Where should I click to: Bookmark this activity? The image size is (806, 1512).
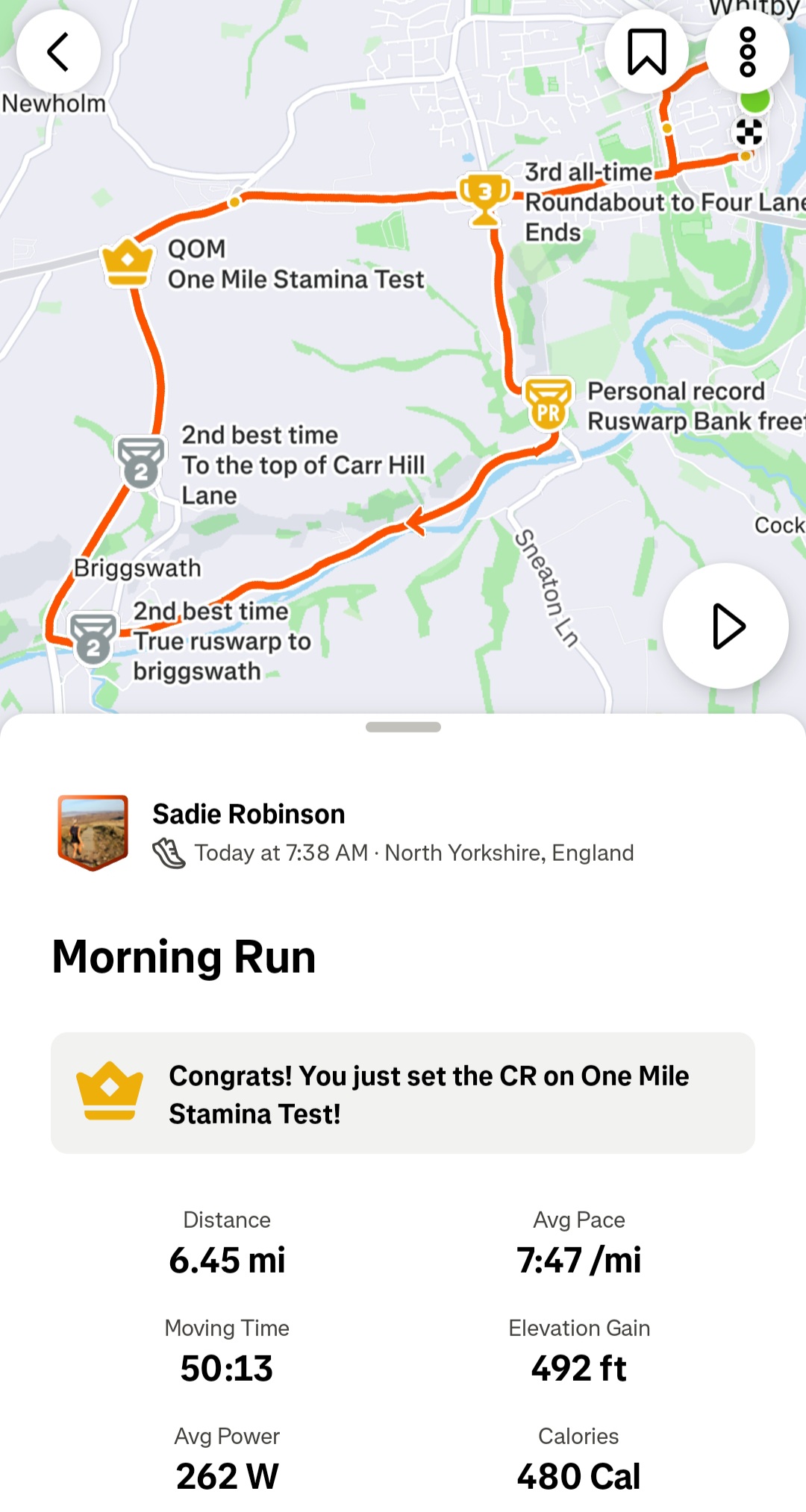click(x=646, y=51)
